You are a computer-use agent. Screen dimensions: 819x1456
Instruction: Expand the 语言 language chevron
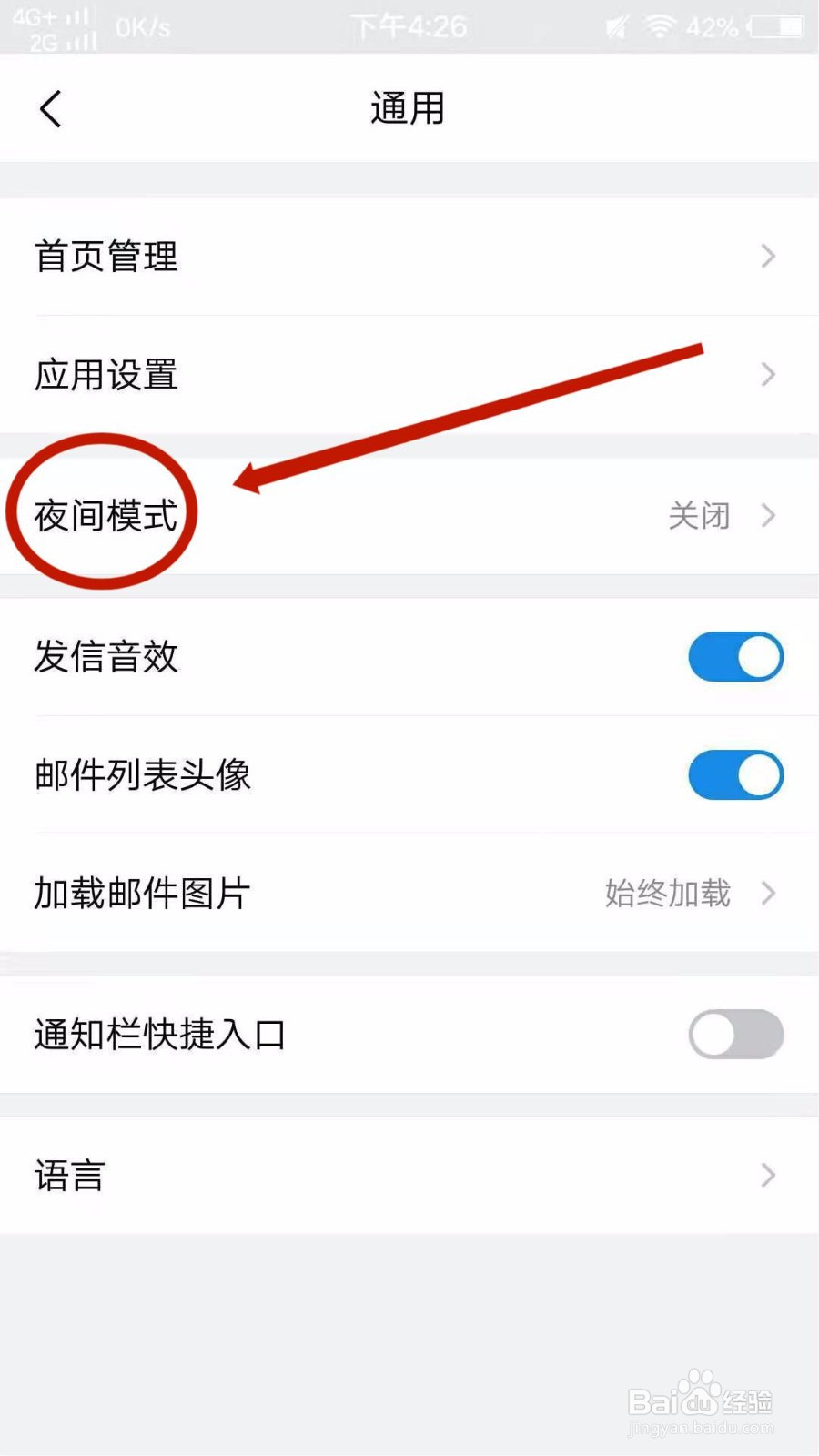click(x=767, y=1176)
